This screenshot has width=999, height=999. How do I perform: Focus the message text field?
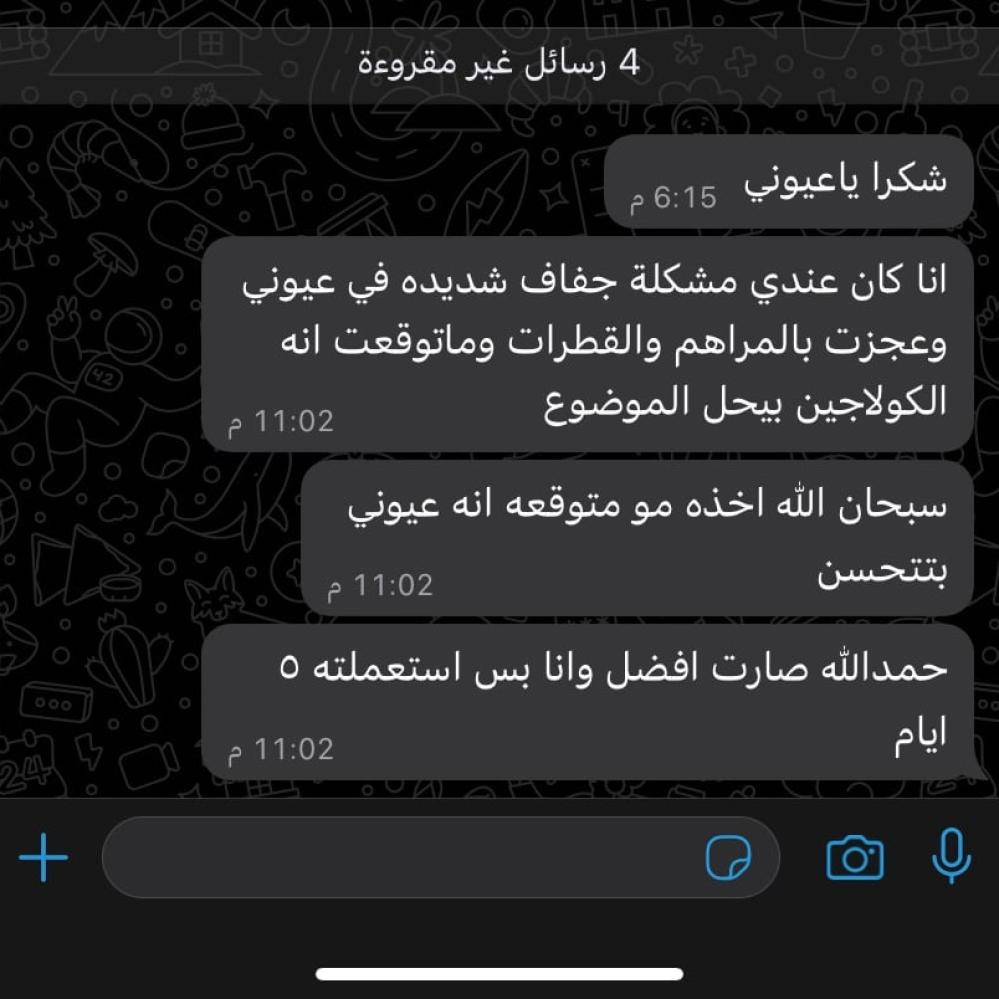(400, 858)
